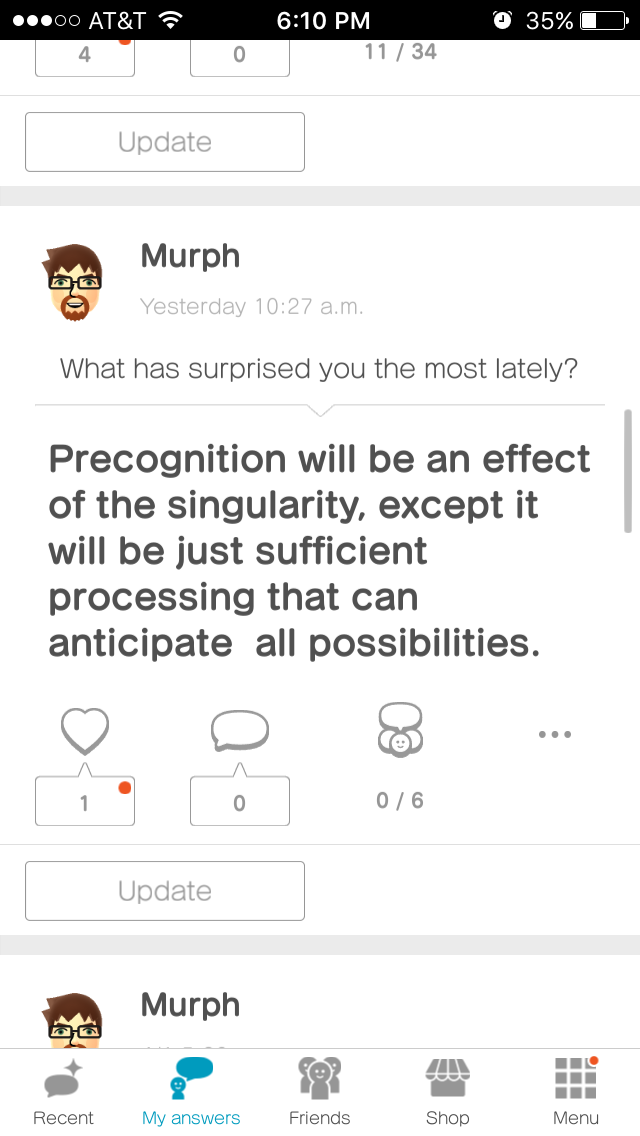Like Murph's precognition answer with the heart
Viewport: 640px width, 1136px height.
click(84, 730)
